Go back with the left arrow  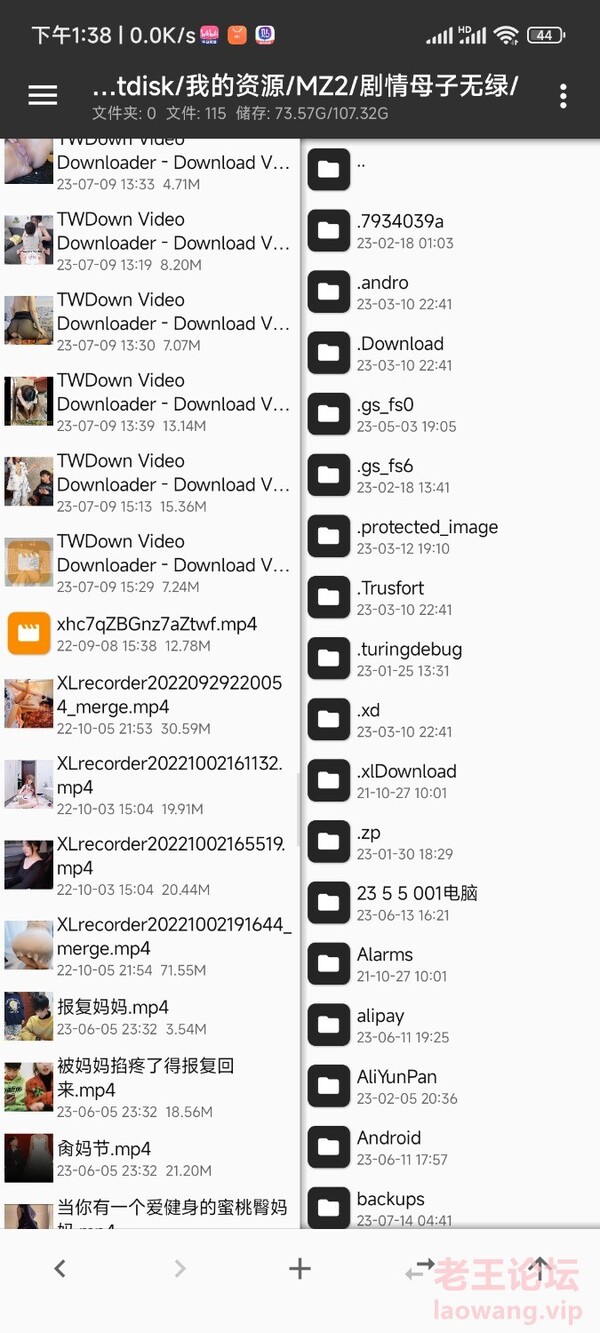pos(60,1269)
